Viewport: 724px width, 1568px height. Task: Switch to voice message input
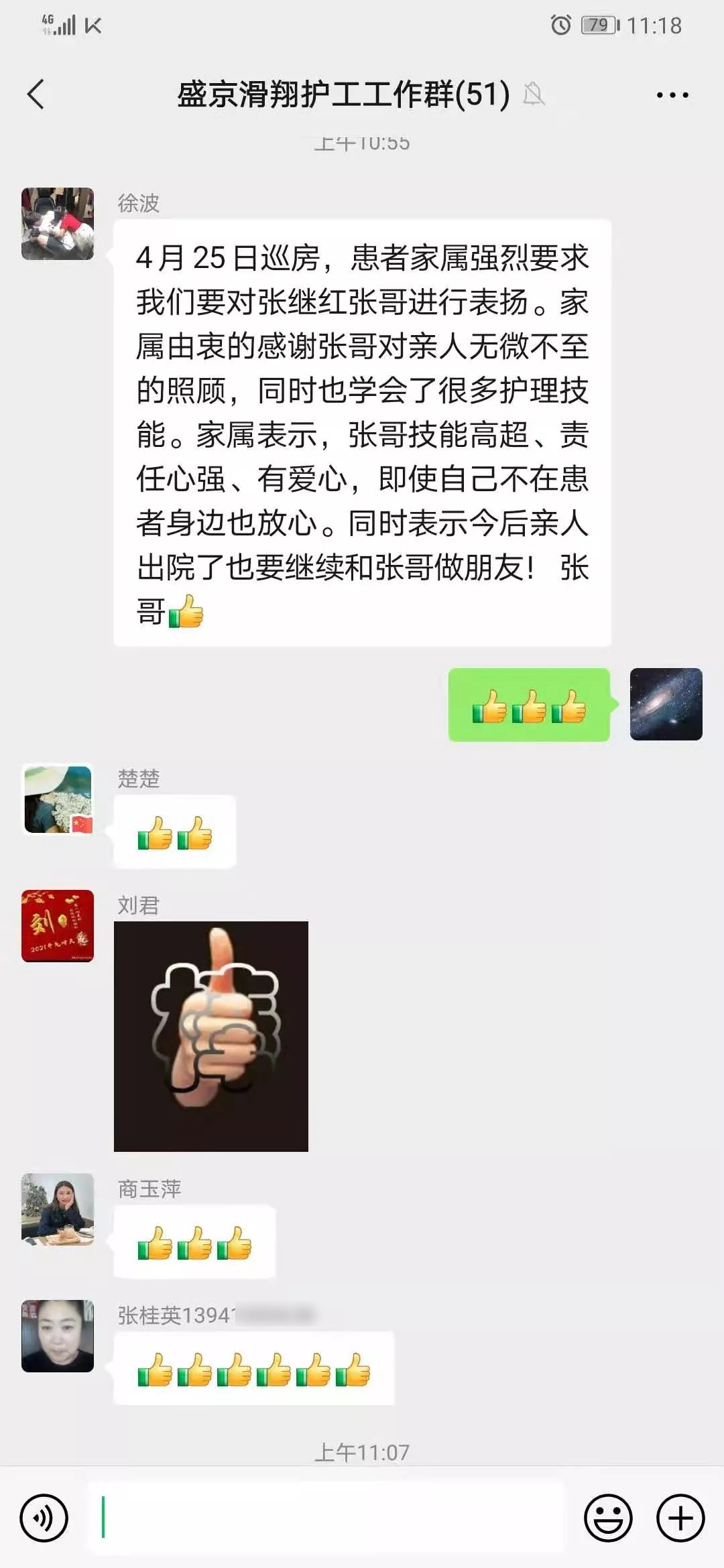(44, 1518)
